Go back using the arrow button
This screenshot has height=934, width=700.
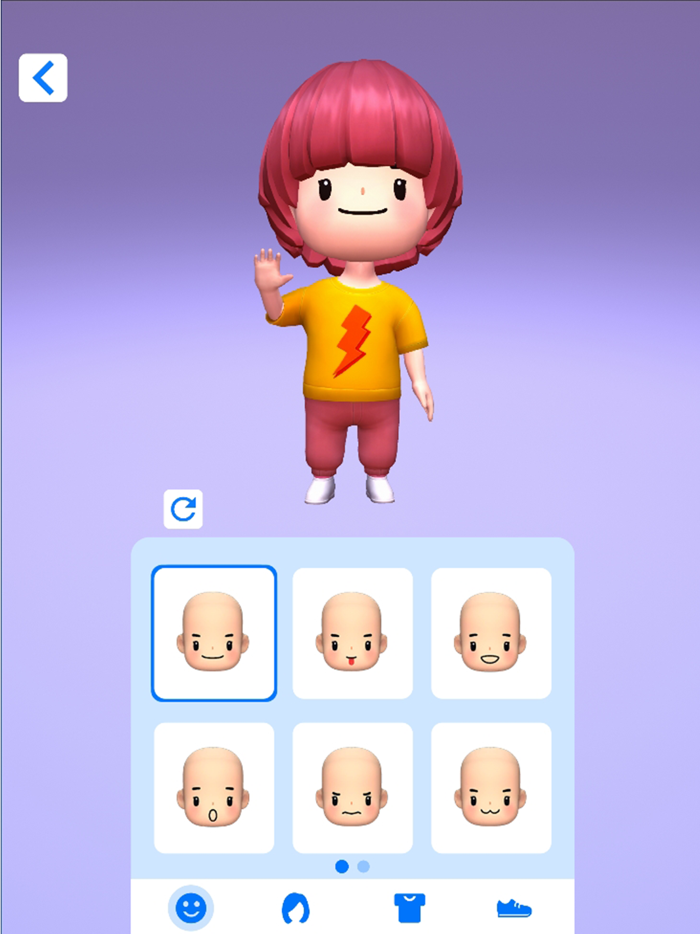point(43,78)
